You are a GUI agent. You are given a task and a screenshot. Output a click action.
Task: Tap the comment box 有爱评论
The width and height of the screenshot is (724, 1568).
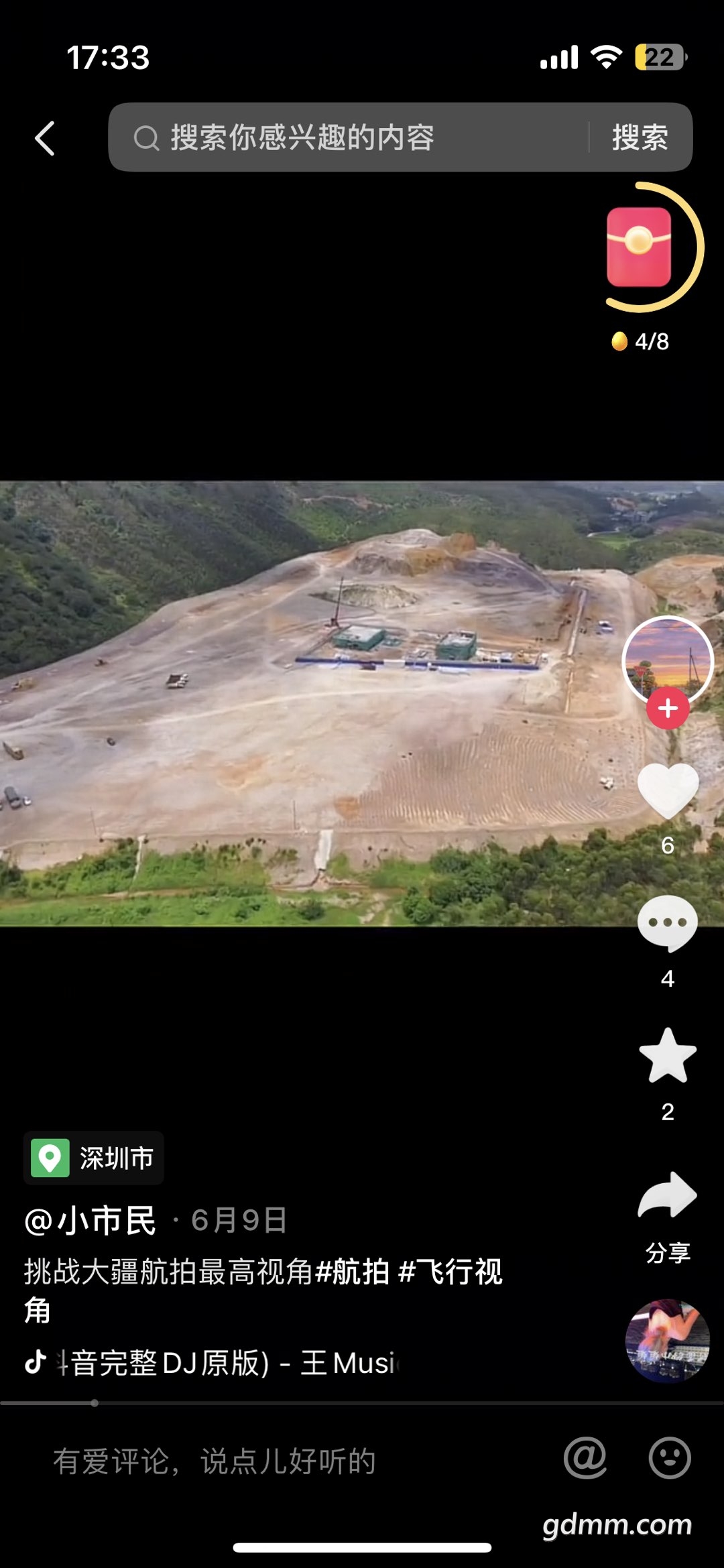(x=215, y=1461)
